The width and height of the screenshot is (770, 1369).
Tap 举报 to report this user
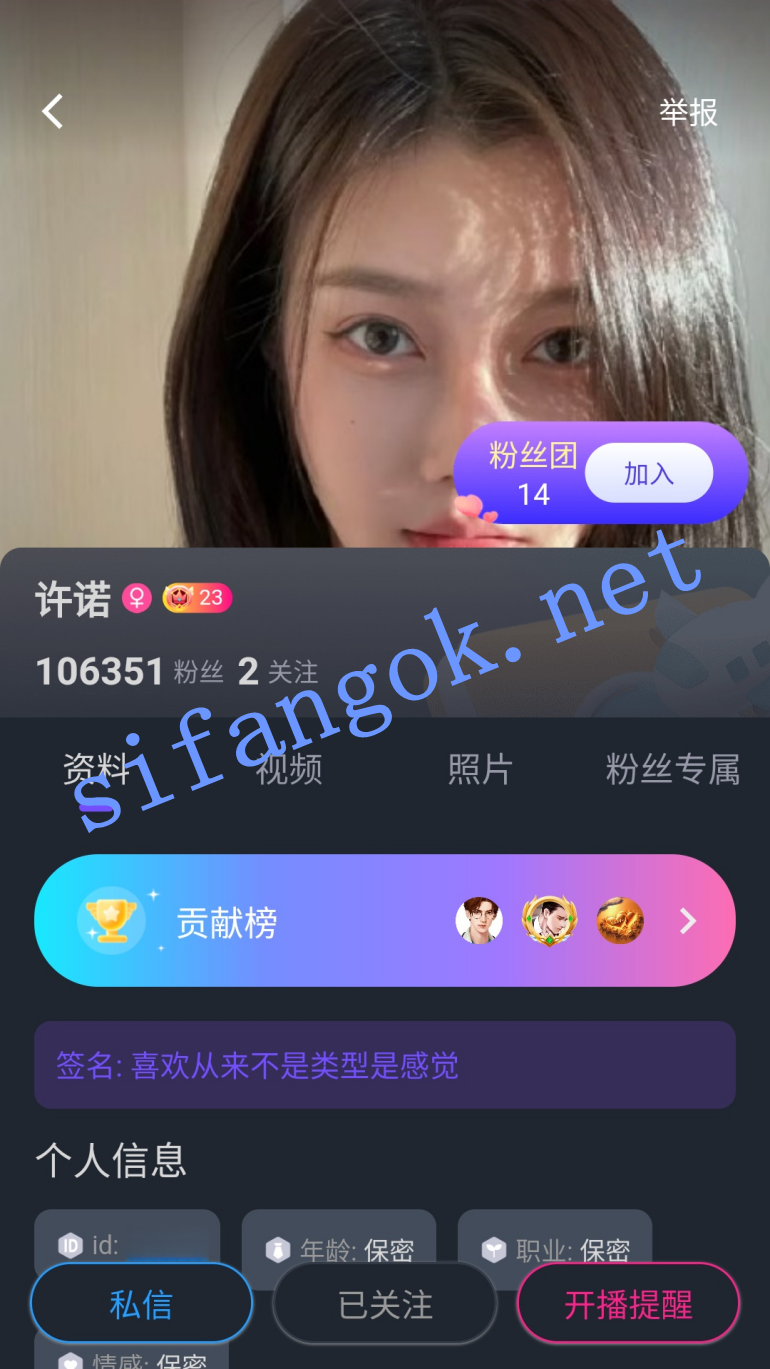point(688,112)
